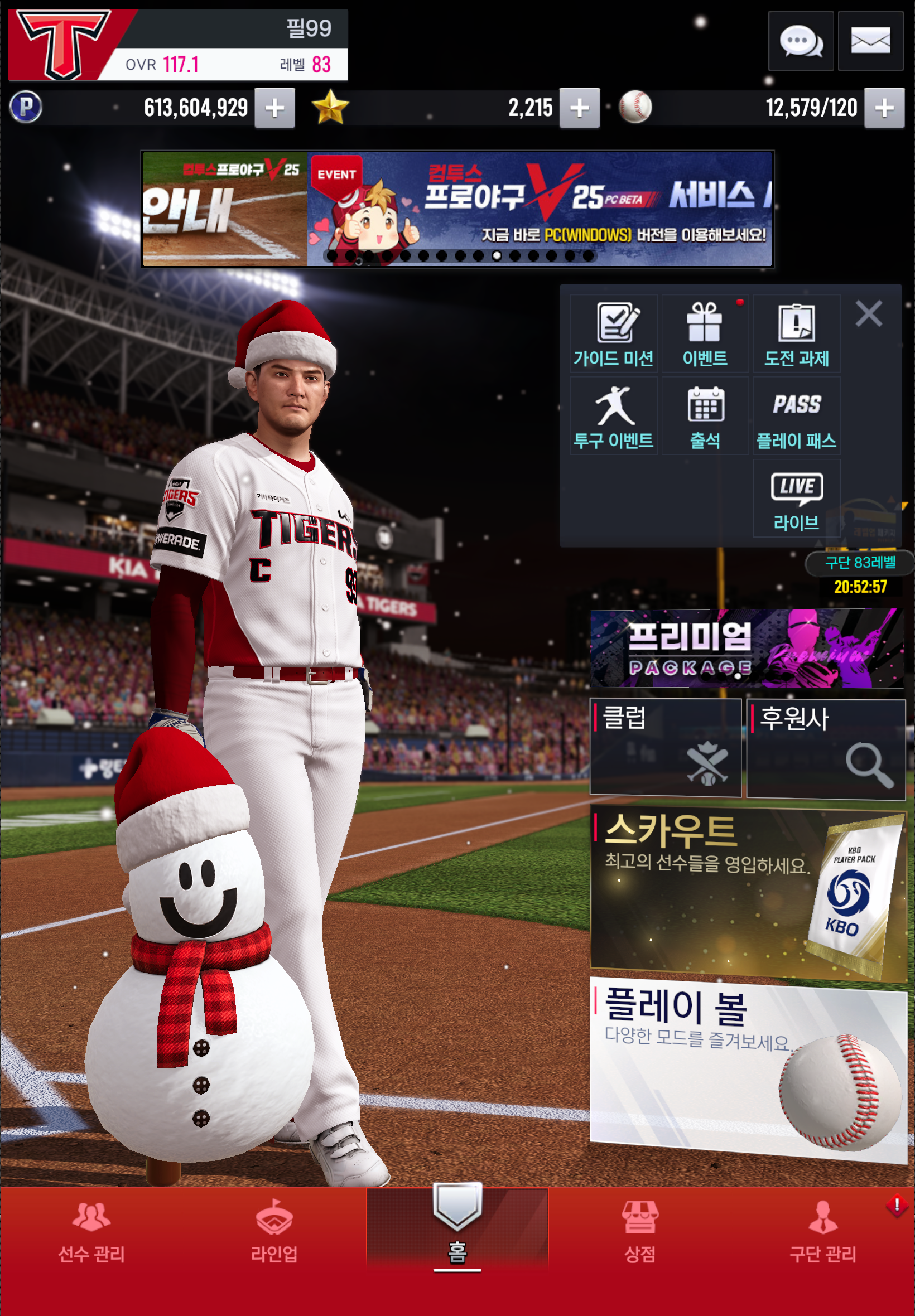This screenshot has height=1316, width=915.
Task: Open the 이벤트 gift menu
Action: click(705, 335)
